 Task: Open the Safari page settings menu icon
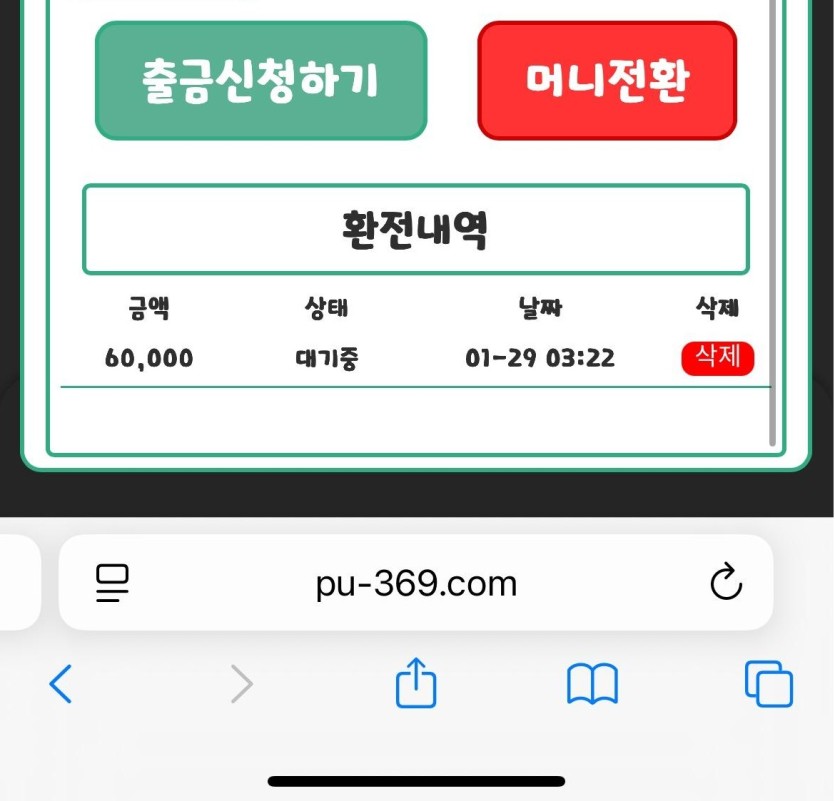tap(113, 582)
